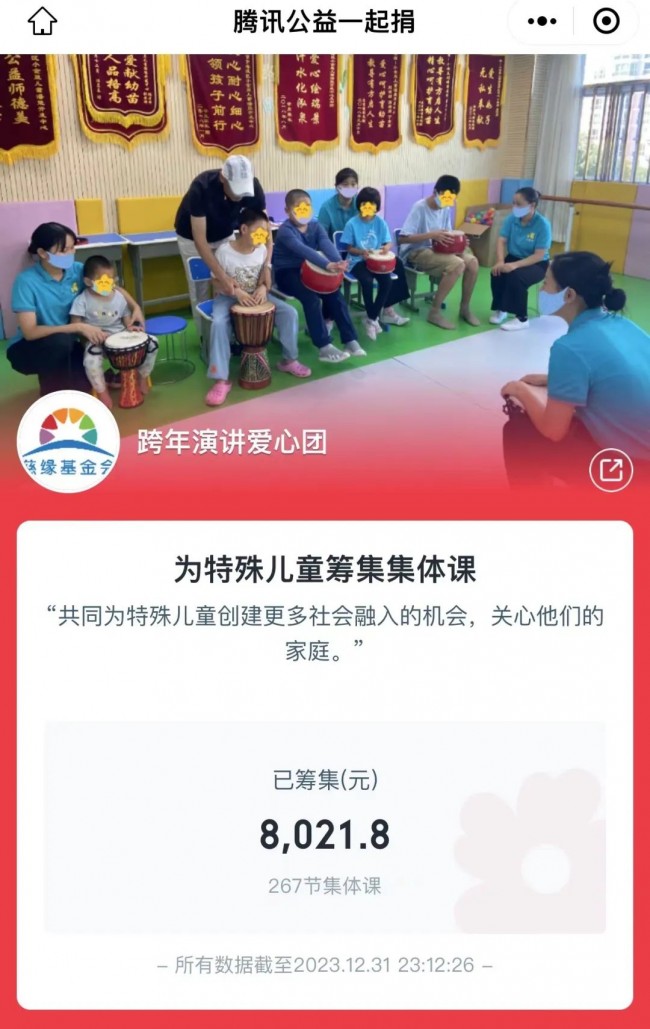The image size is (650, 1029).
Task: Close the mini program with the circle button
Action: (x=606, y=21)
